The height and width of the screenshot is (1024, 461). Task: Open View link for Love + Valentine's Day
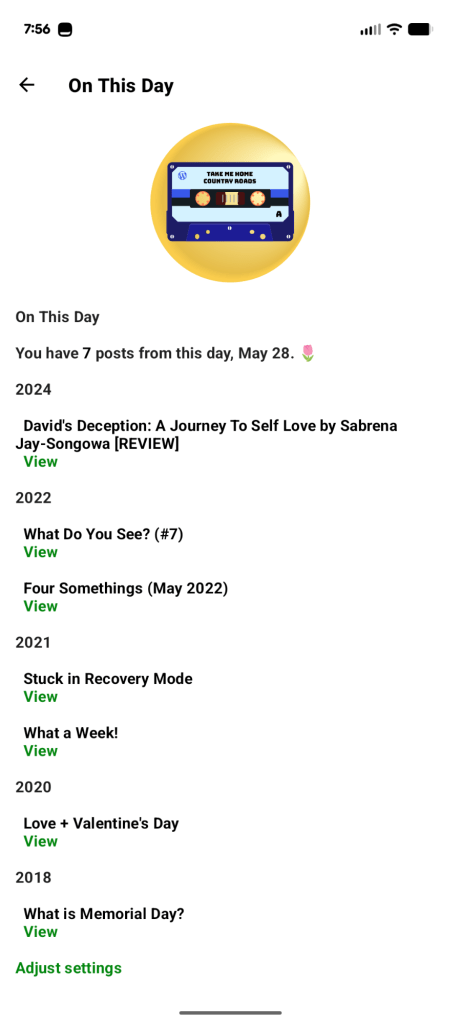40,841
